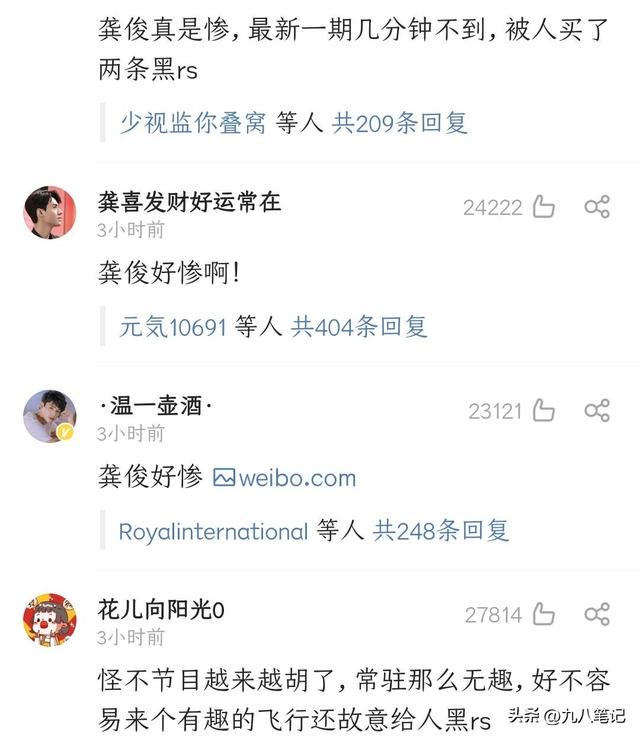The width and height of the screenshot is (640, 738).
Task: Like the comment by 龚喜发财好运常在
Action: click(x=543, y=207)
